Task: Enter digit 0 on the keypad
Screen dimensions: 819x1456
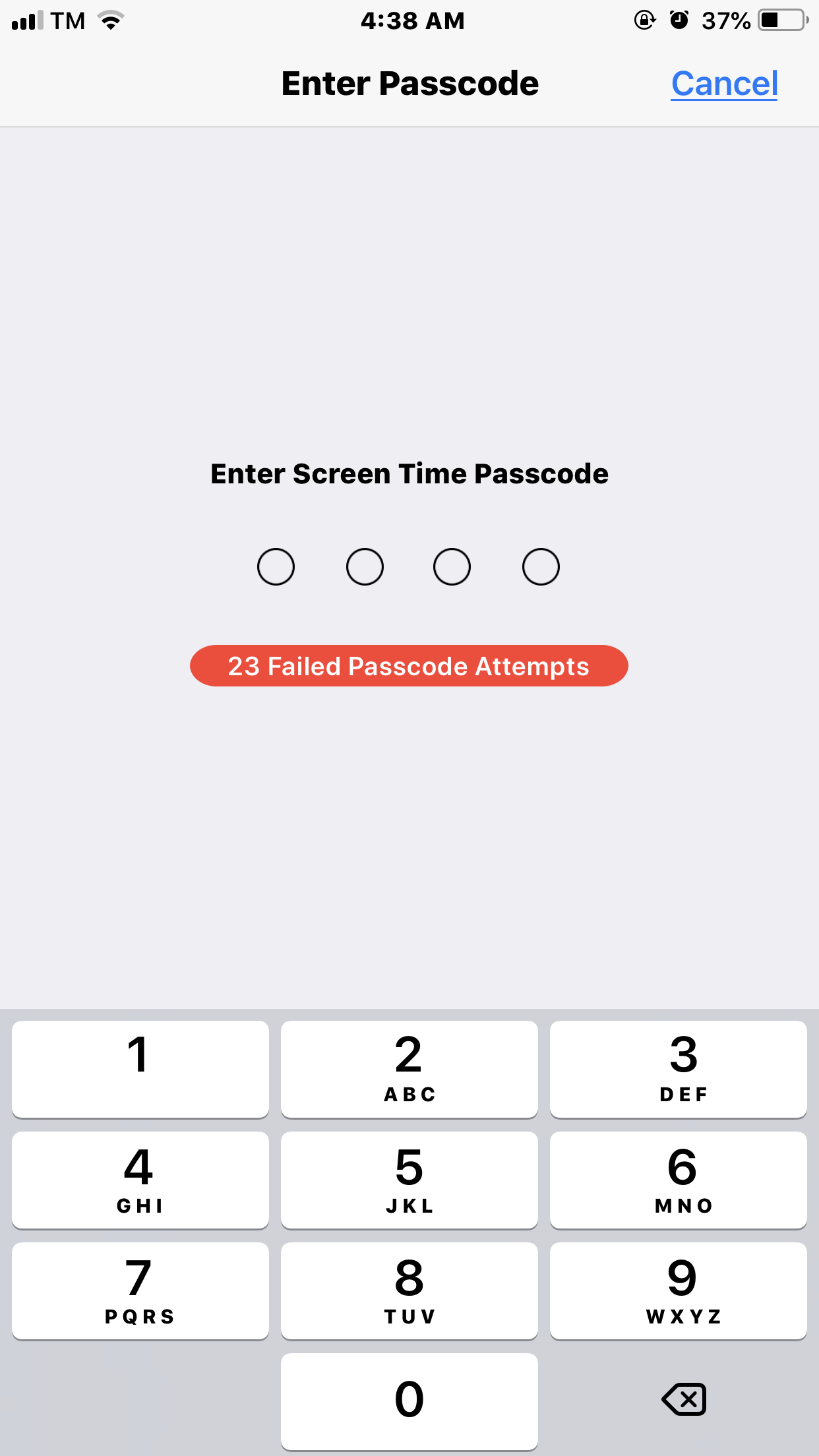Action: click(x=409, y=1401)
